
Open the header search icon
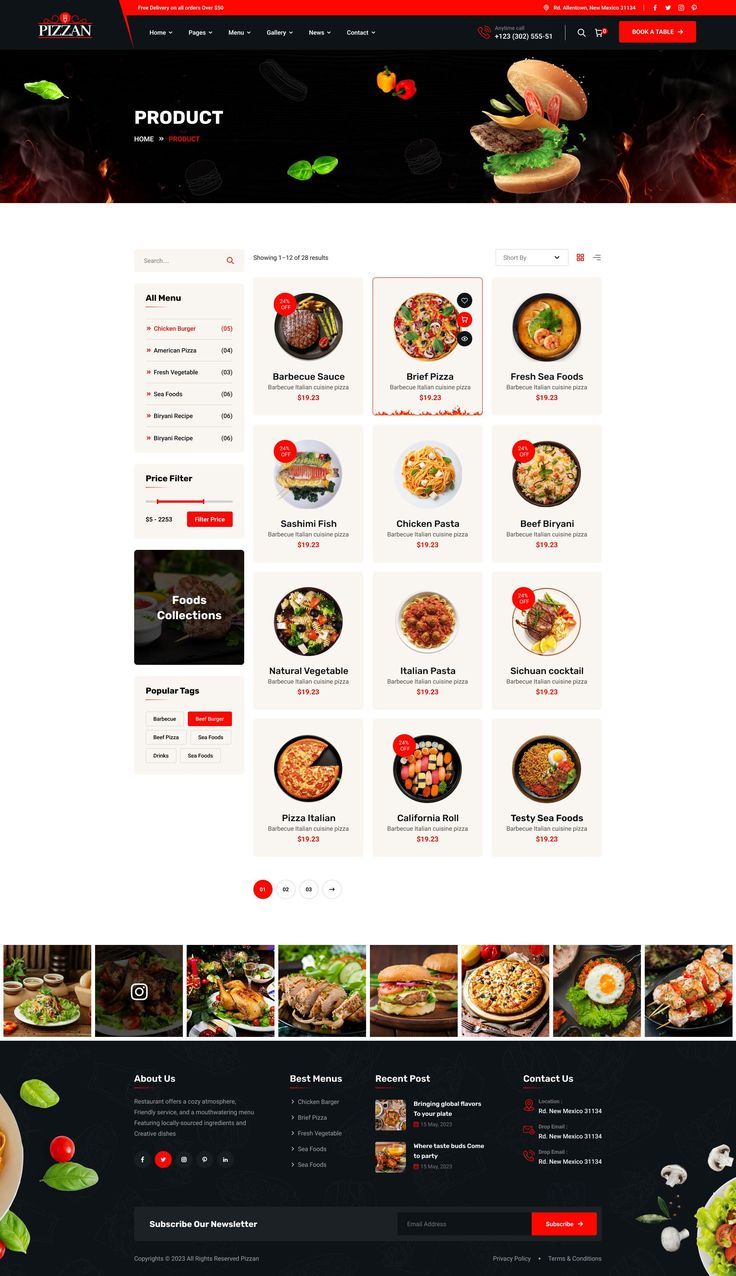(x=581, y=33)
